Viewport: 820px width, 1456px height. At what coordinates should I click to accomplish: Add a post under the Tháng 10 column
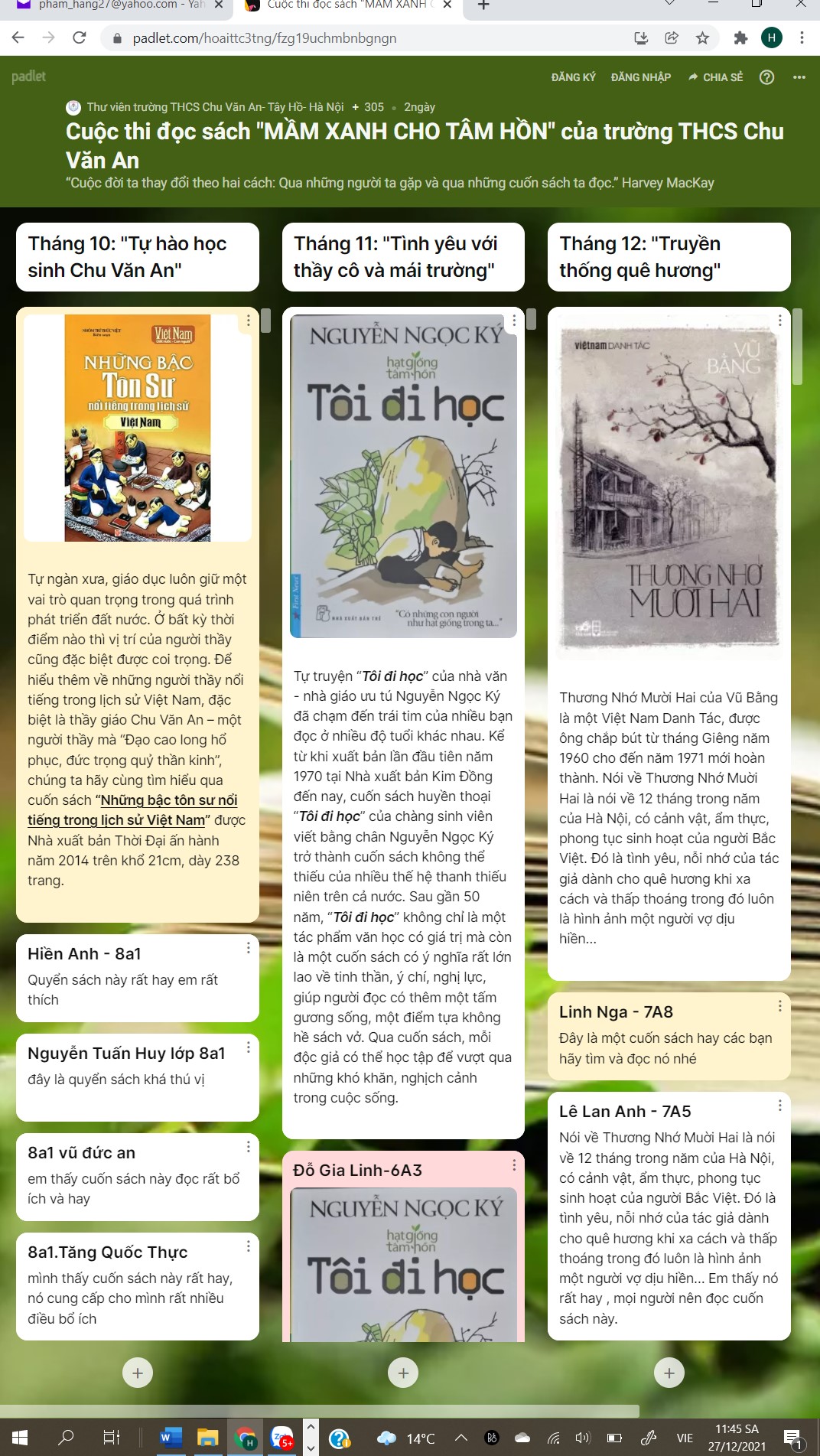coord(138,1373)
